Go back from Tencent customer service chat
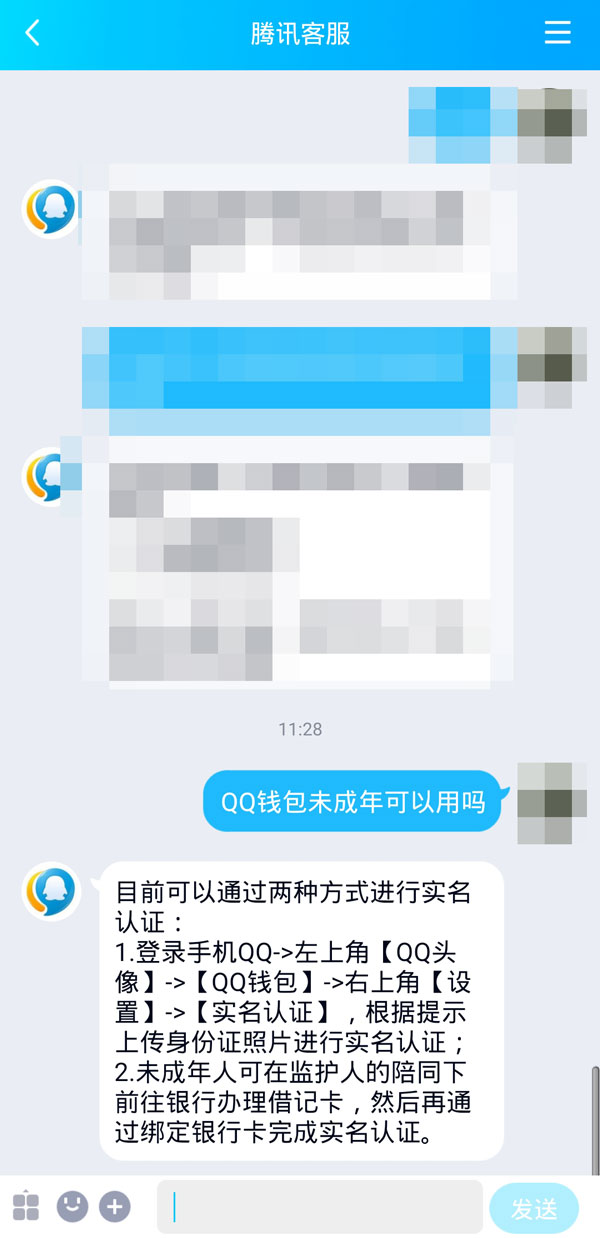 [x=32, y=33]
